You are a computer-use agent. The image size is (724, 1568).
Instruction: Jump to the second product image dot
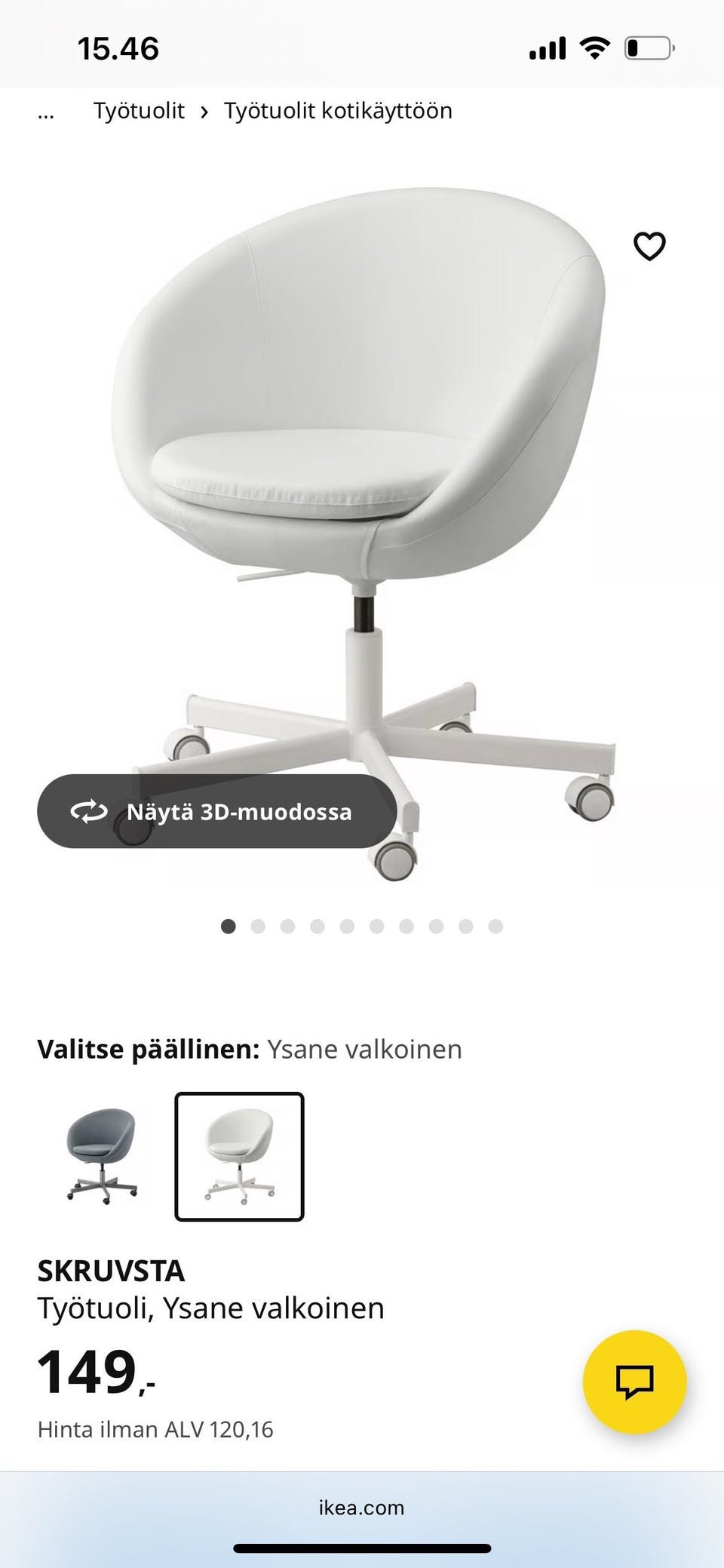pyautogui.click(x=258, y=927)
